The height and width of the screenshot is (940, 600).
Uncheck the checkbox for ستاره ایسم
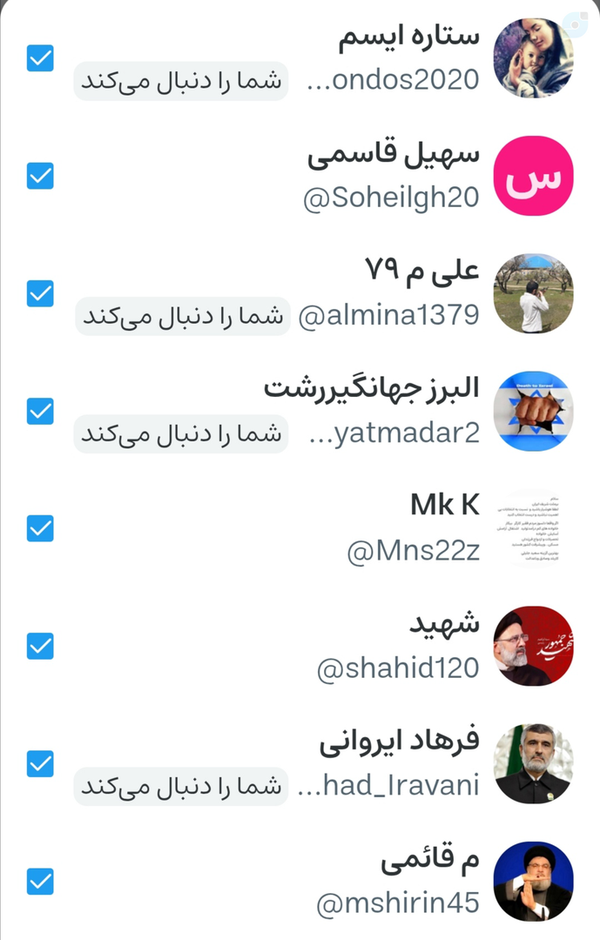(x=40, y=59)
